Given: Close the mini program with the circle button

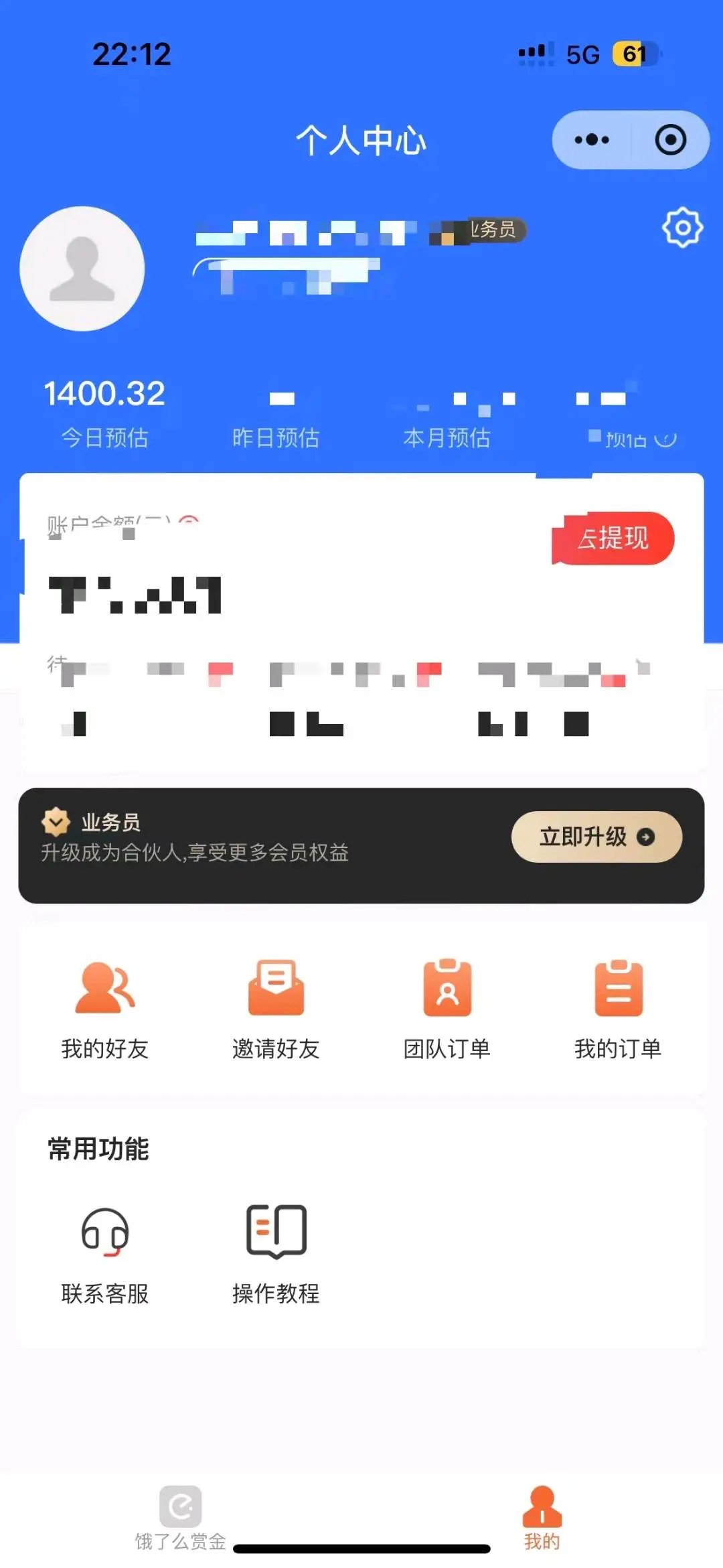Looking at the screenshot, I should pyautogui.click(x=670, y=140).
